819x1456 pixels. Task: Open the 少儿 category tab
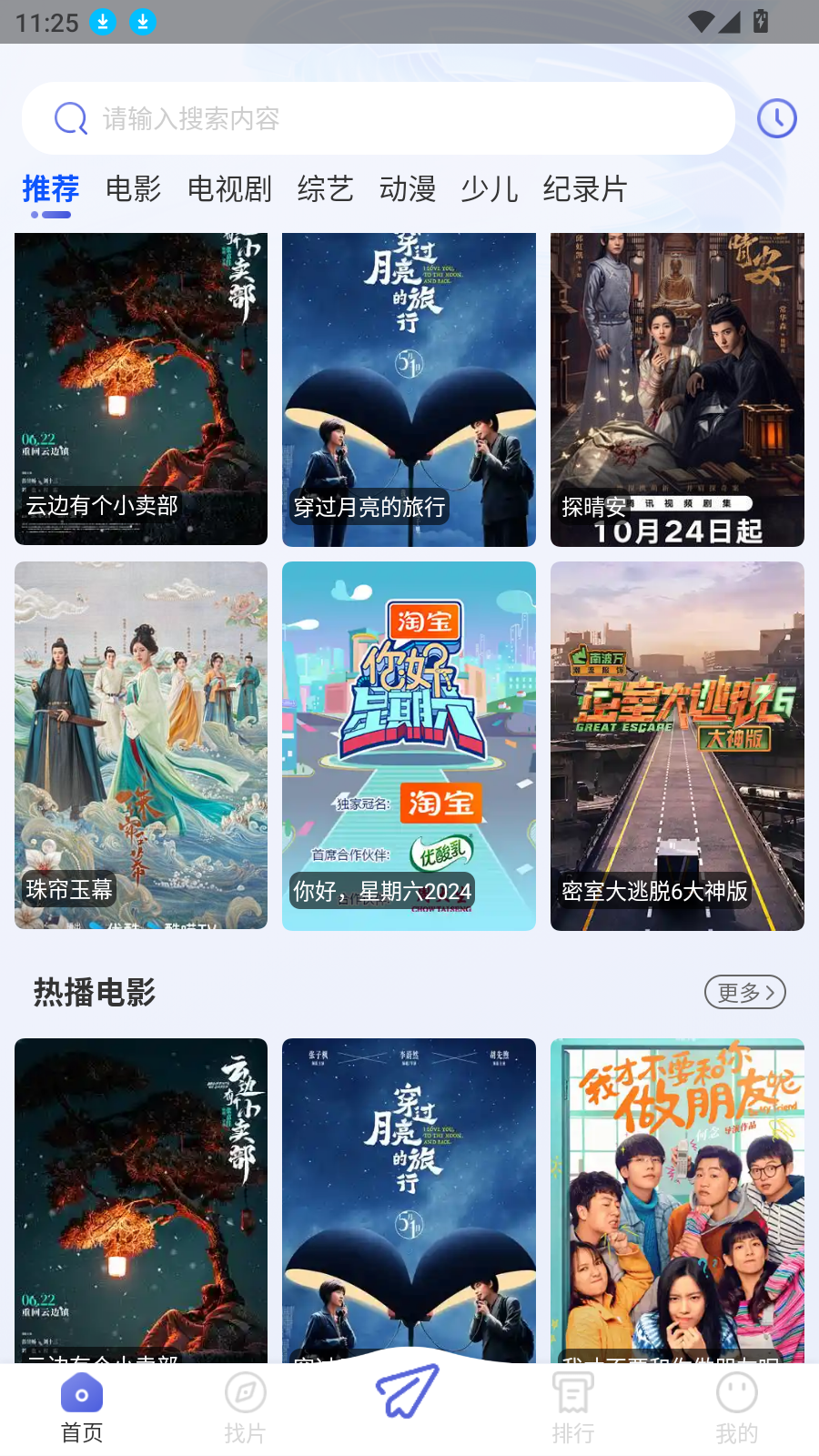pos(490,189)
